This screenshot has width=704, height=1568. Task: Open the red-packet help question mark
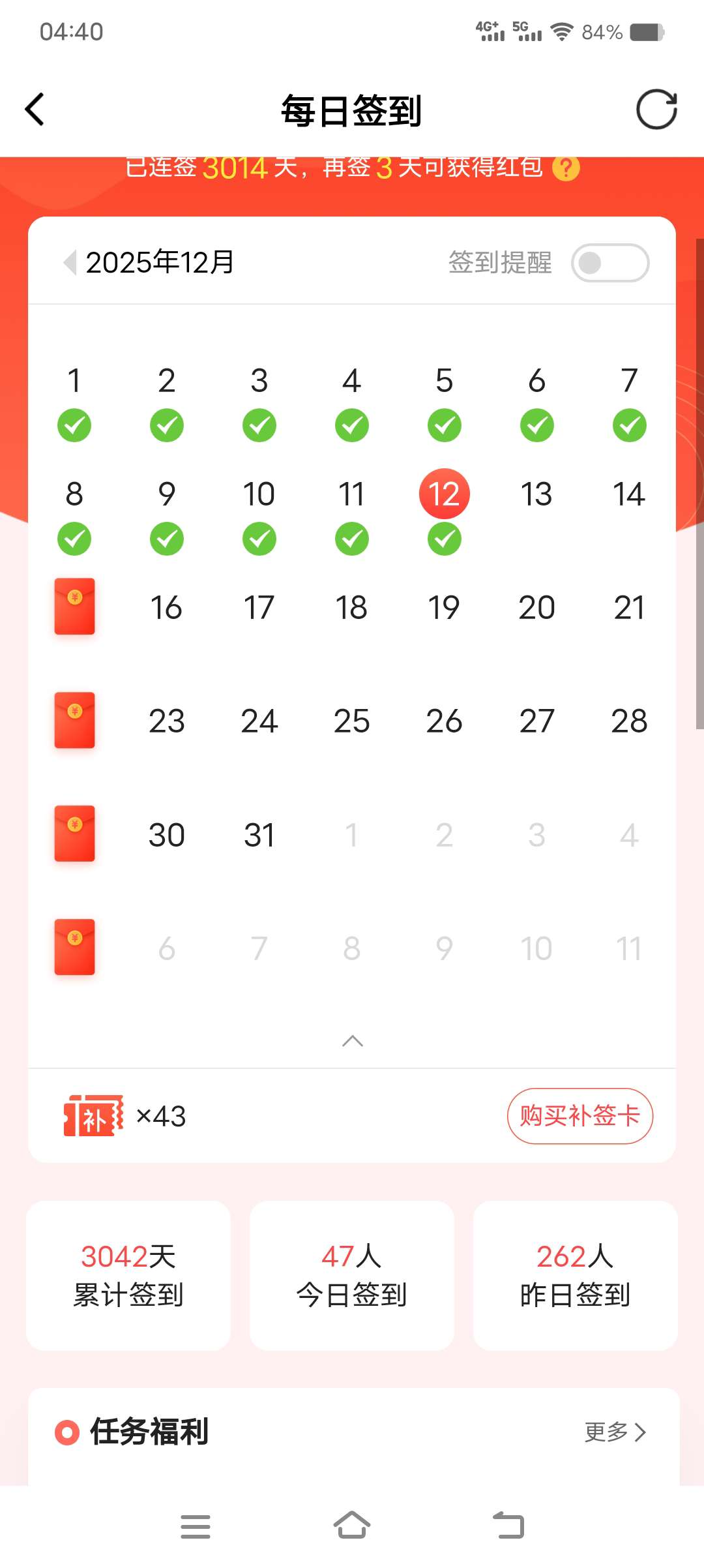point(566,168)
